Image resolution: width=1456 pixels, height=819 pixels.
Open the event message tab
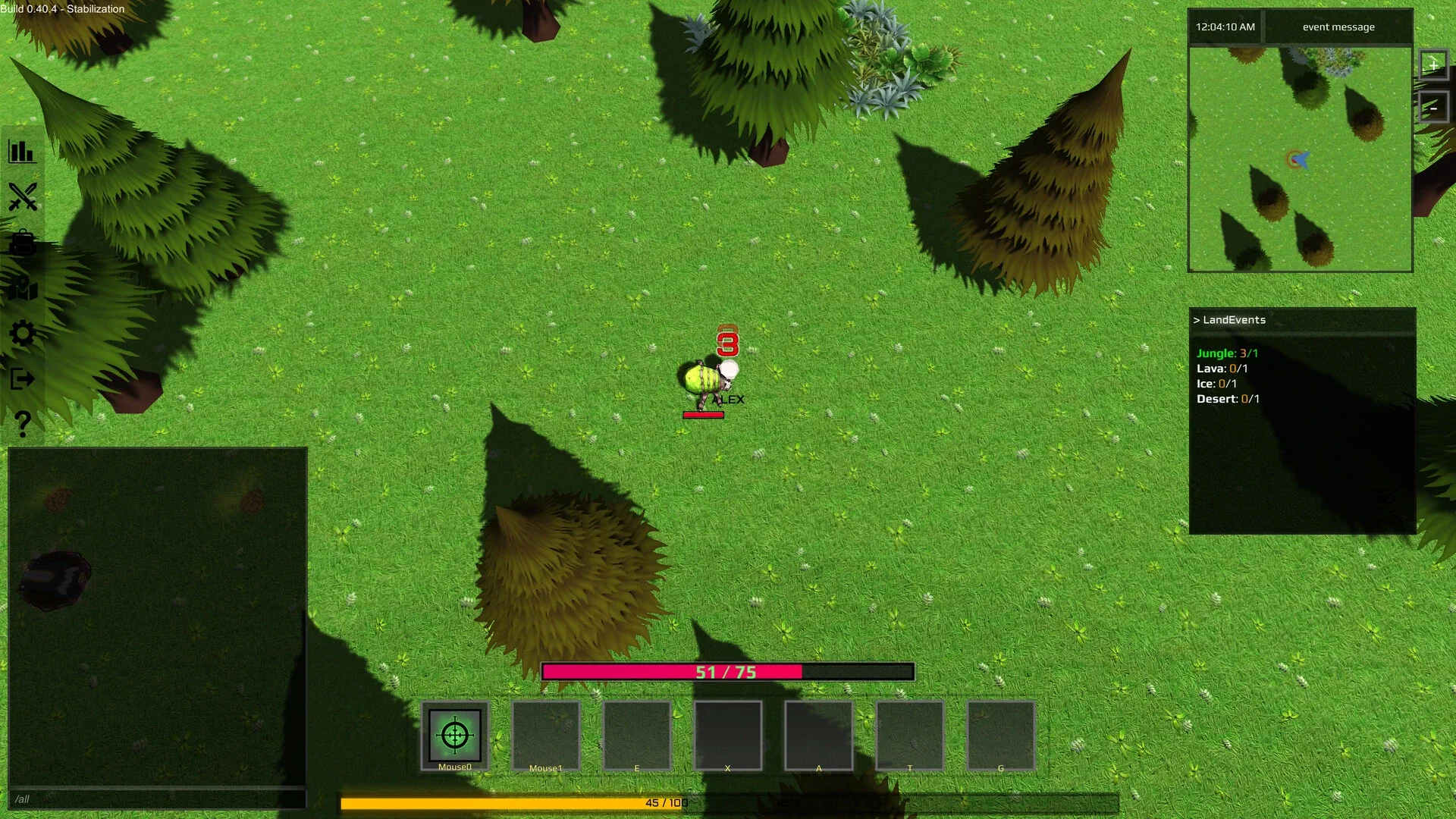pos(1338,27)
